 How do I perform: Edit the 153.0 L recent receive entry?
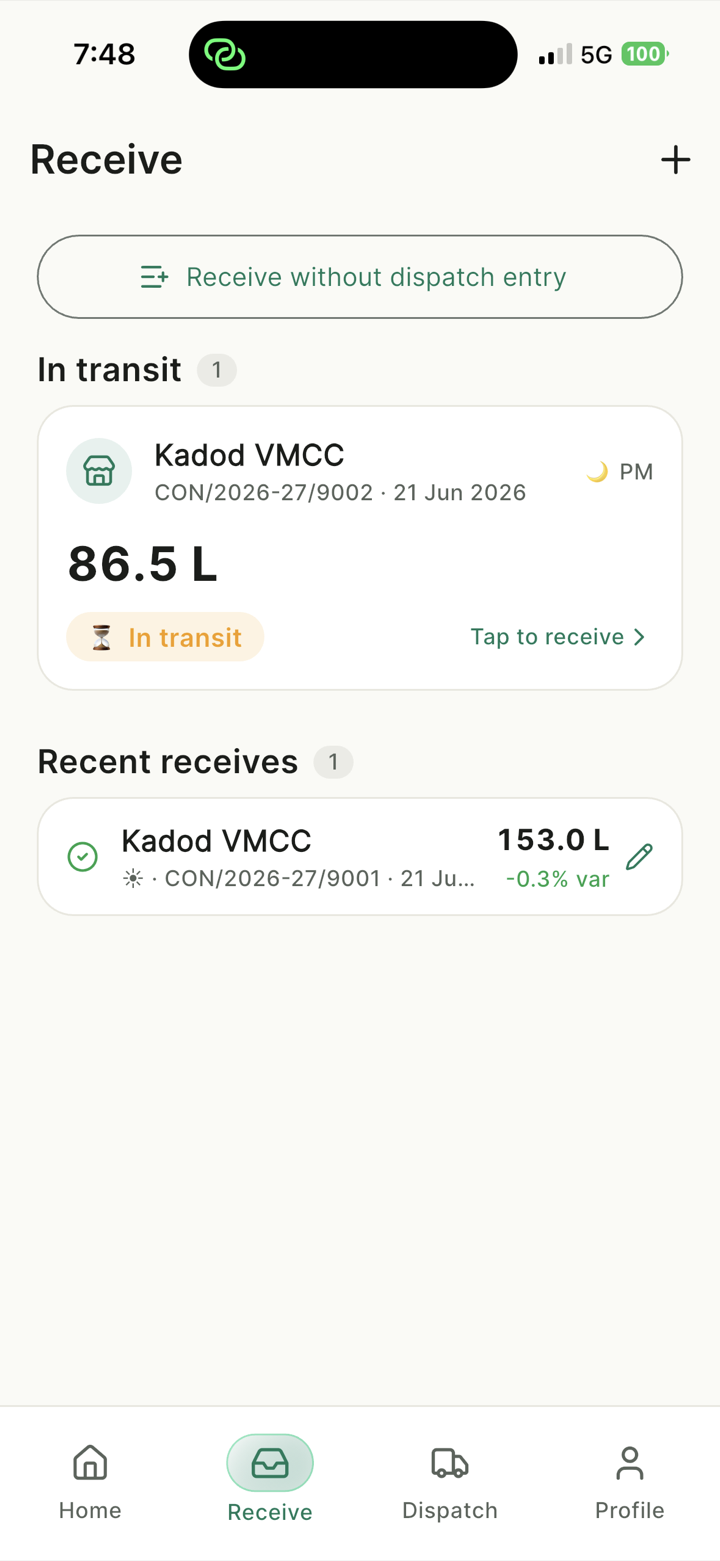[x=639, y=857]
